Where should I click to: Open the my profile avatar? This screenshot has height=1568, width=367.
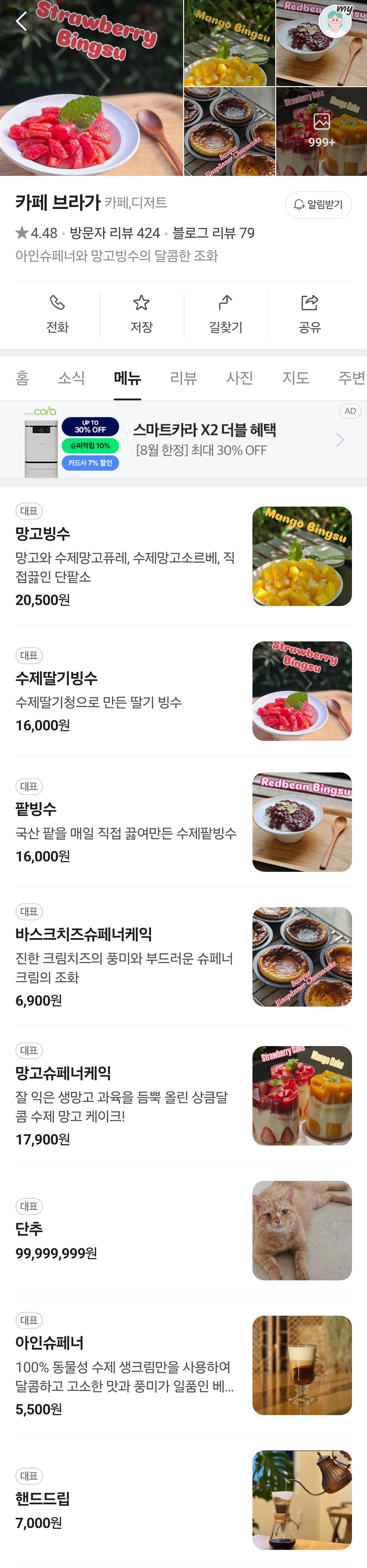click(335, 21)
